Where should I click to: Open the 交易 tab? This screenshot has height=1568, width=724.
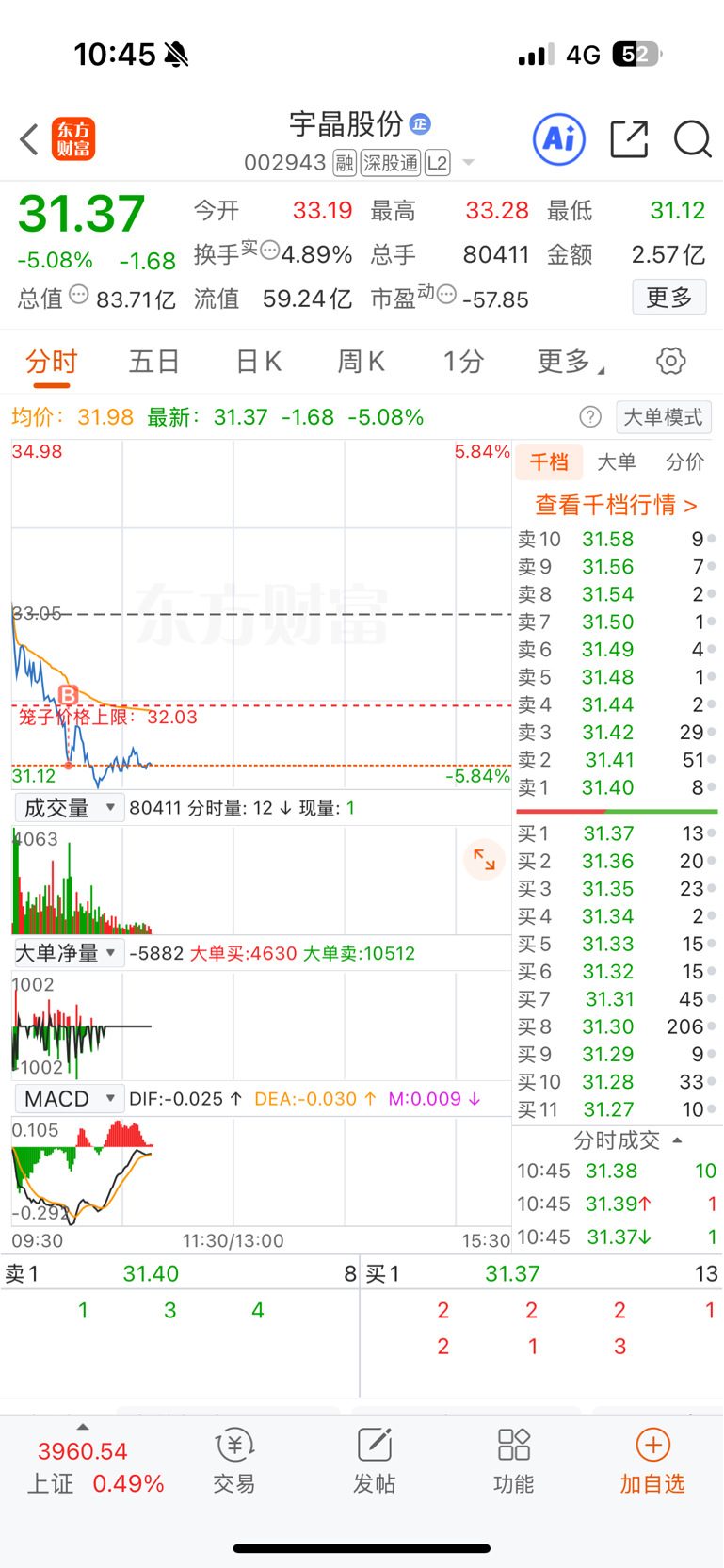point(234,1462)
